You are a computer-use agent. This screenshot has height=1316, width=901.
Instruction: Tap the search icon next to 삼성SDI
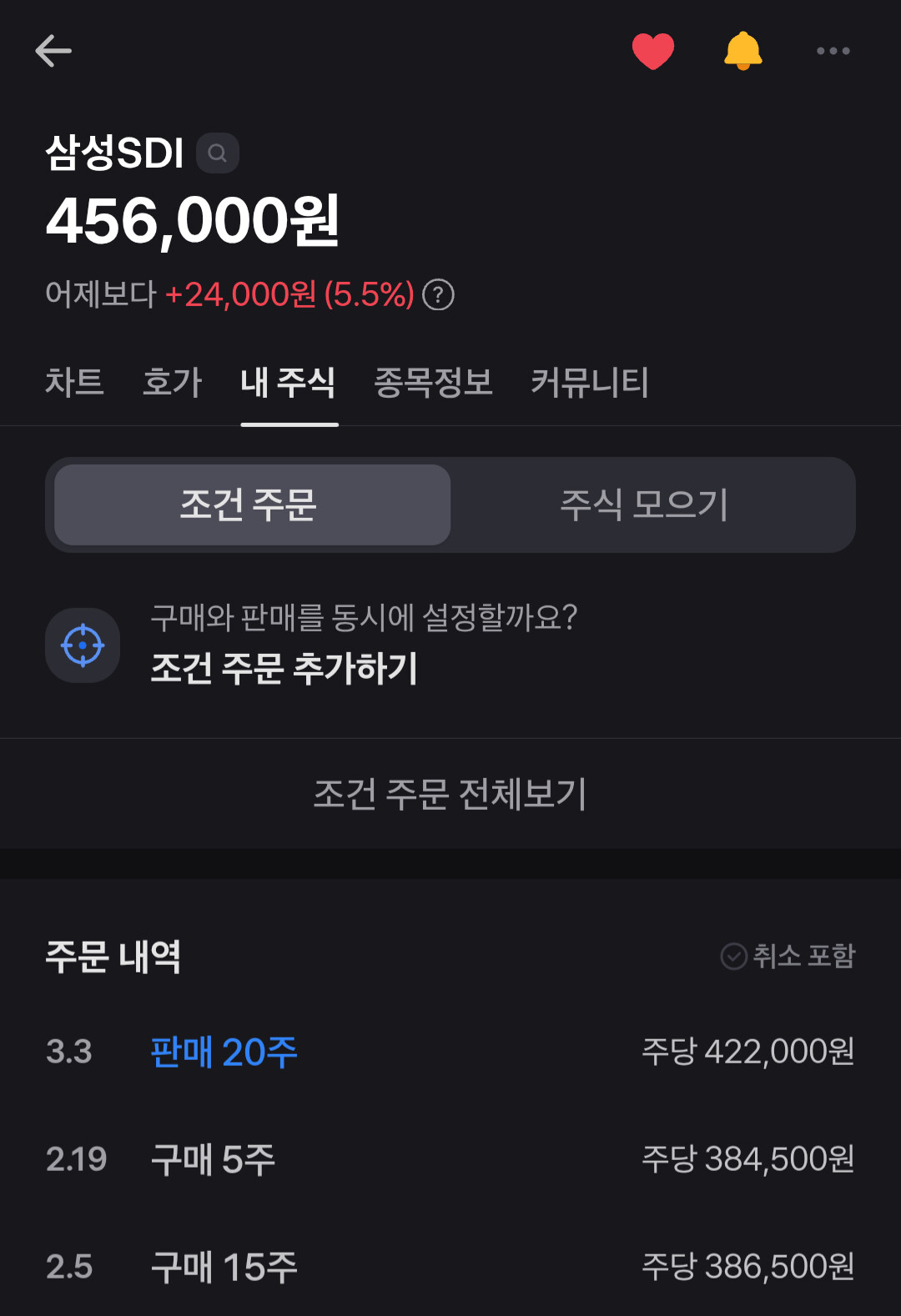218,153
